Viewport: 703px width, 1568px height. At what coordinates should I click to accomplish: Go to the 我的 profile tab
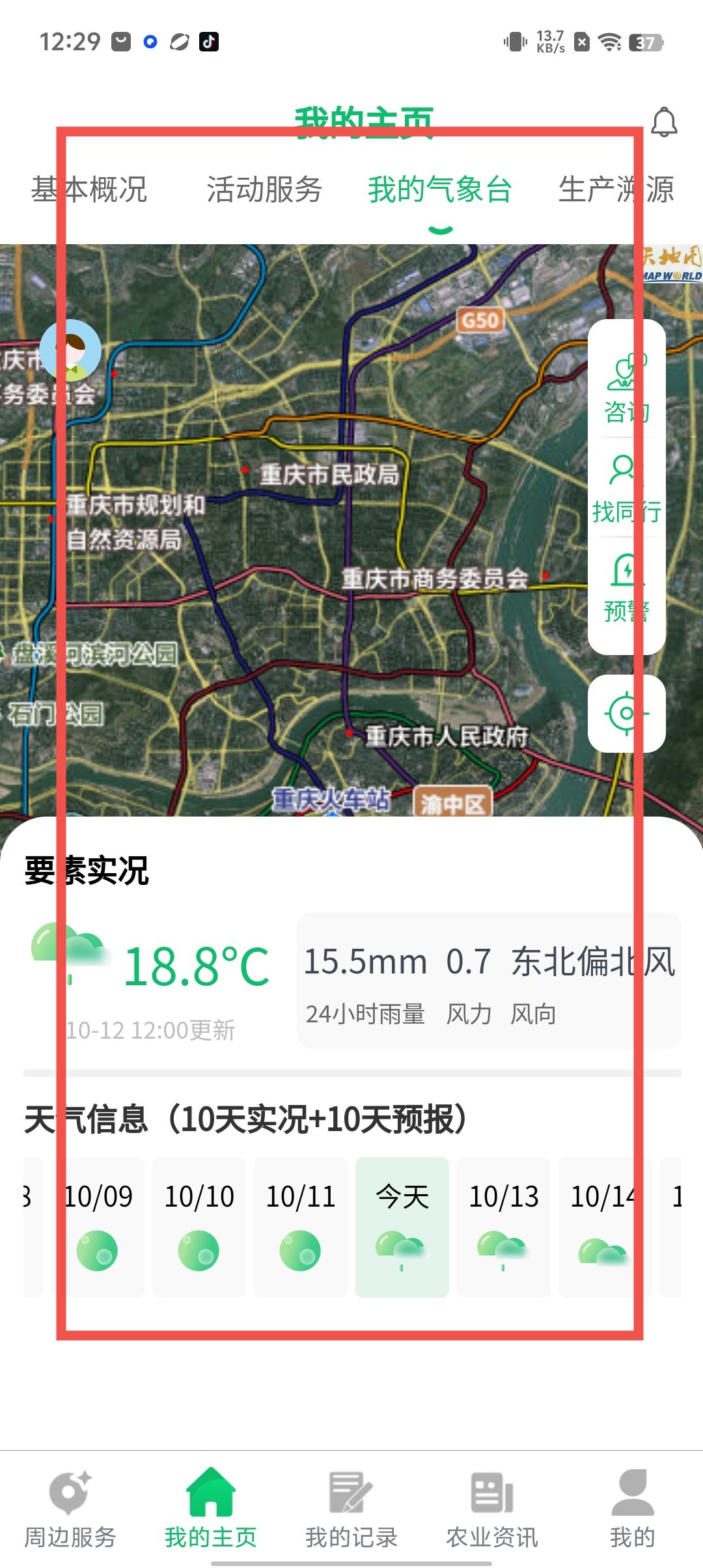point(632,1509)
